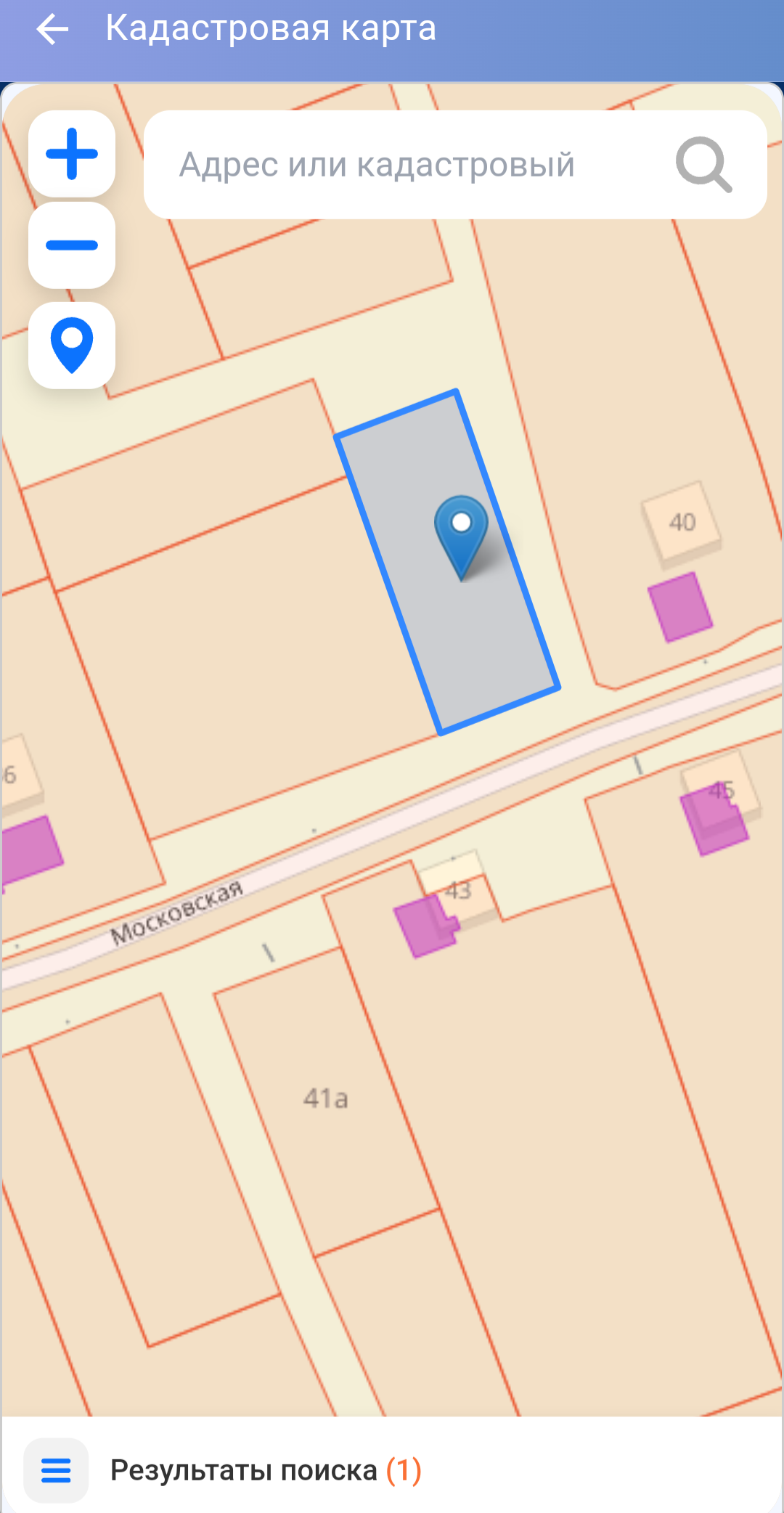Screen dimensions: 784x1513
Task: Zoom in on the map
Action: [x=72, y=154]
